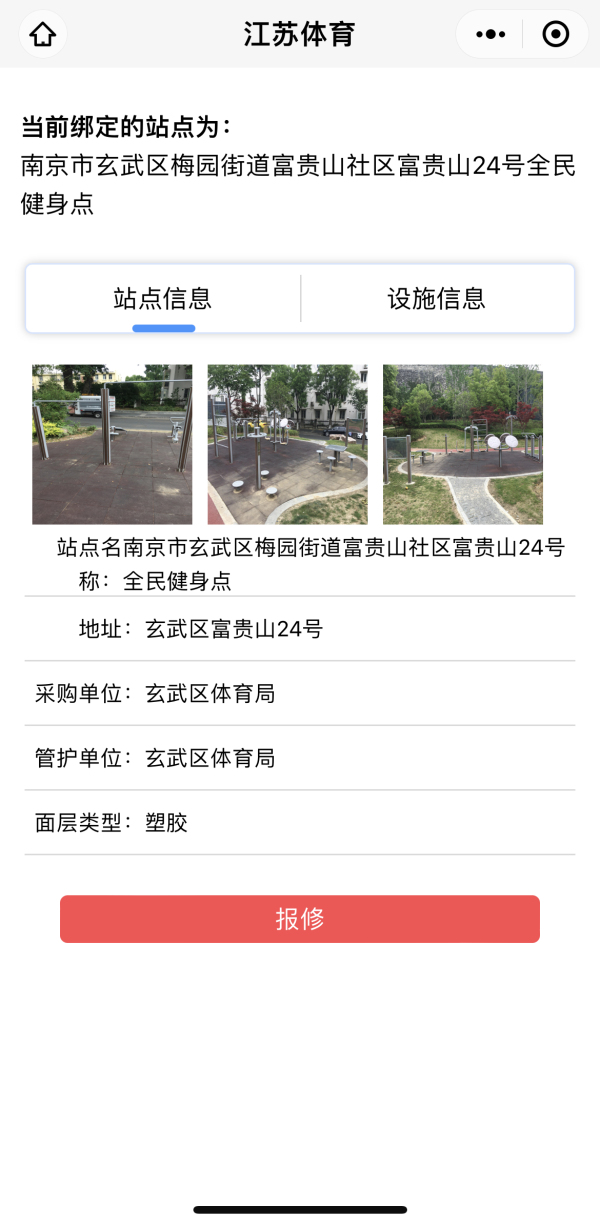Enlarge the third station photo
The image size is (600, 1226).
(x=463, y=444)
